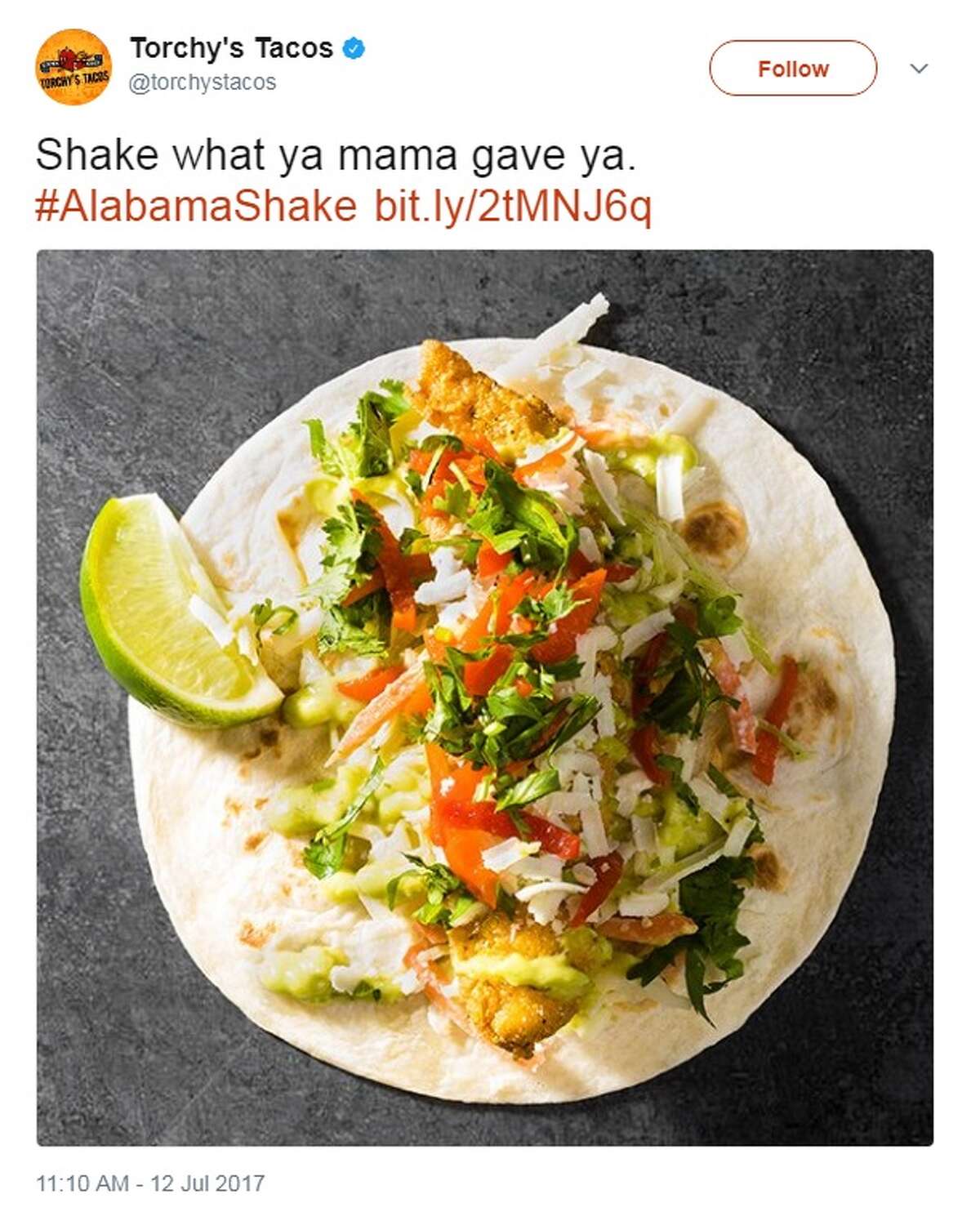Open the bit.ly/2tMNJ6q link

pyautogui.click(x=514, y=207)
